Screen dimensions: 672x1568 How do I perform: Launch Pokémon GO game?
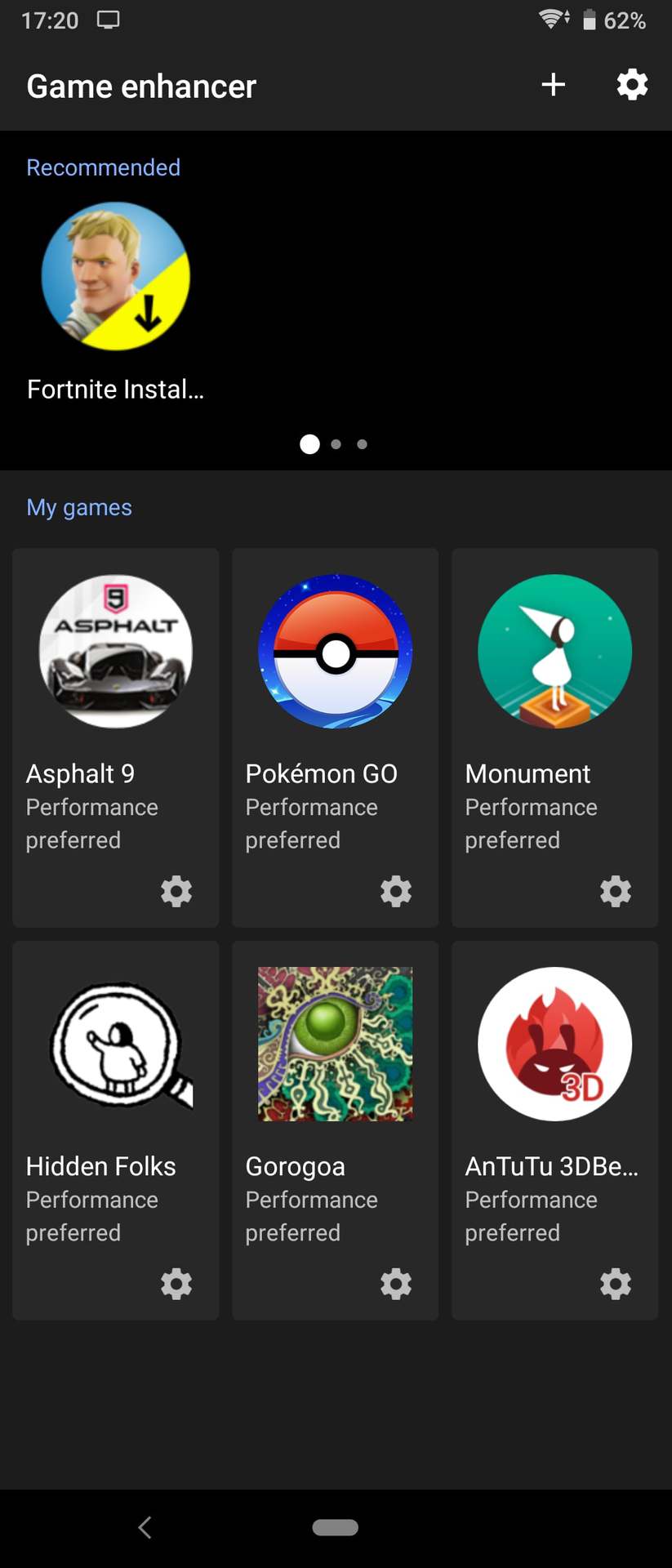click(335, 652)
